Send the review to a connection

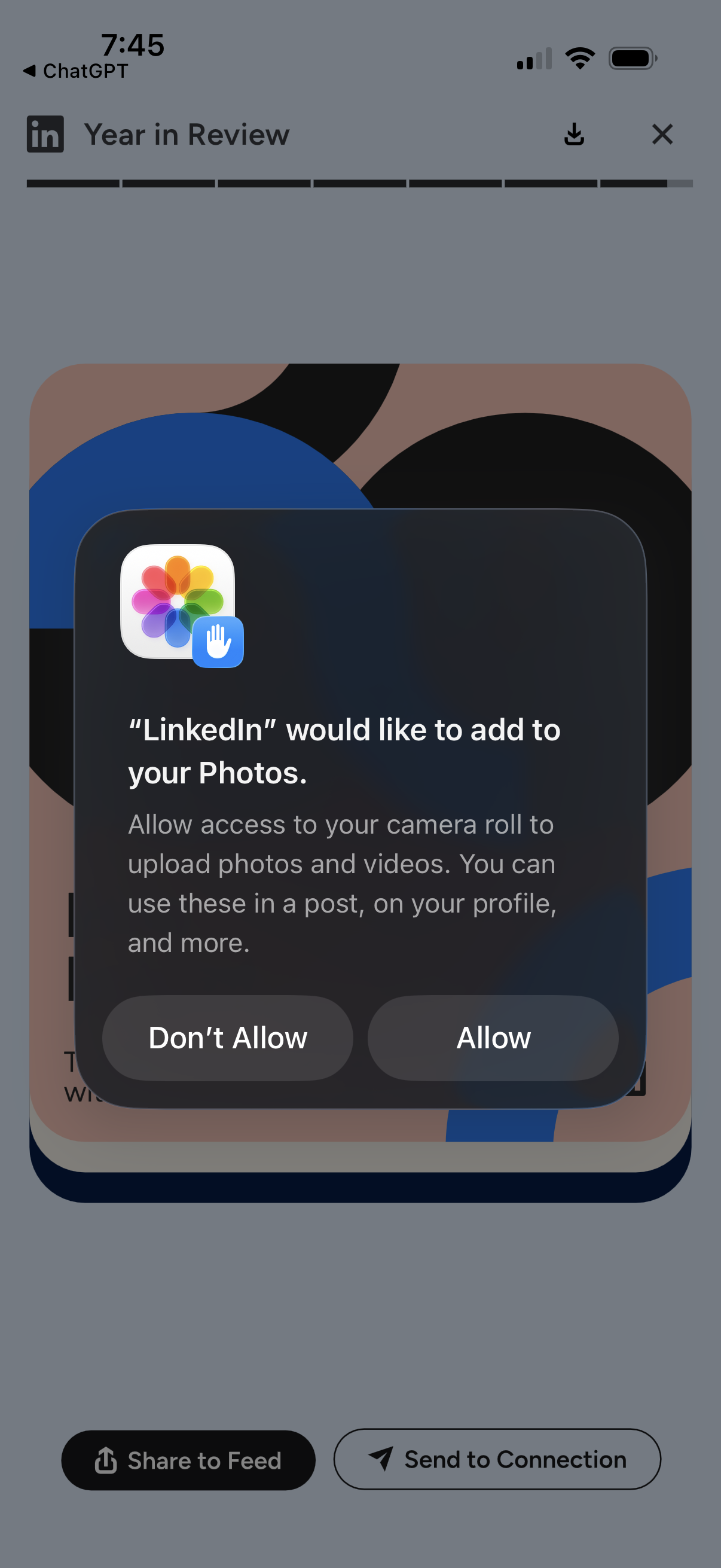click(496, 1459)
